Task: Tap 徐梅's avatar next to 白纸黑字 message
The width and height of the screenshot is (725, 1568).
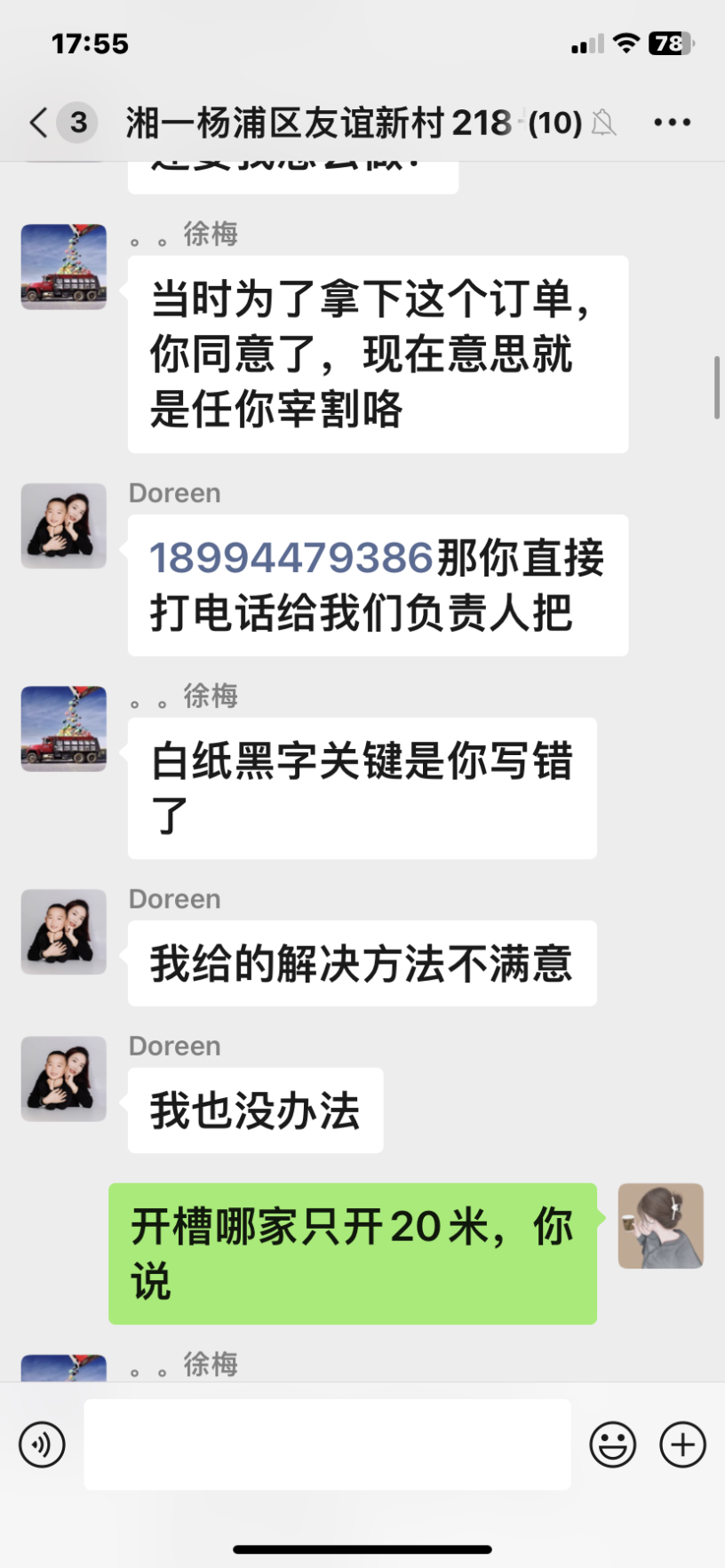Action: pyautogui.click(x=64, y=728)
